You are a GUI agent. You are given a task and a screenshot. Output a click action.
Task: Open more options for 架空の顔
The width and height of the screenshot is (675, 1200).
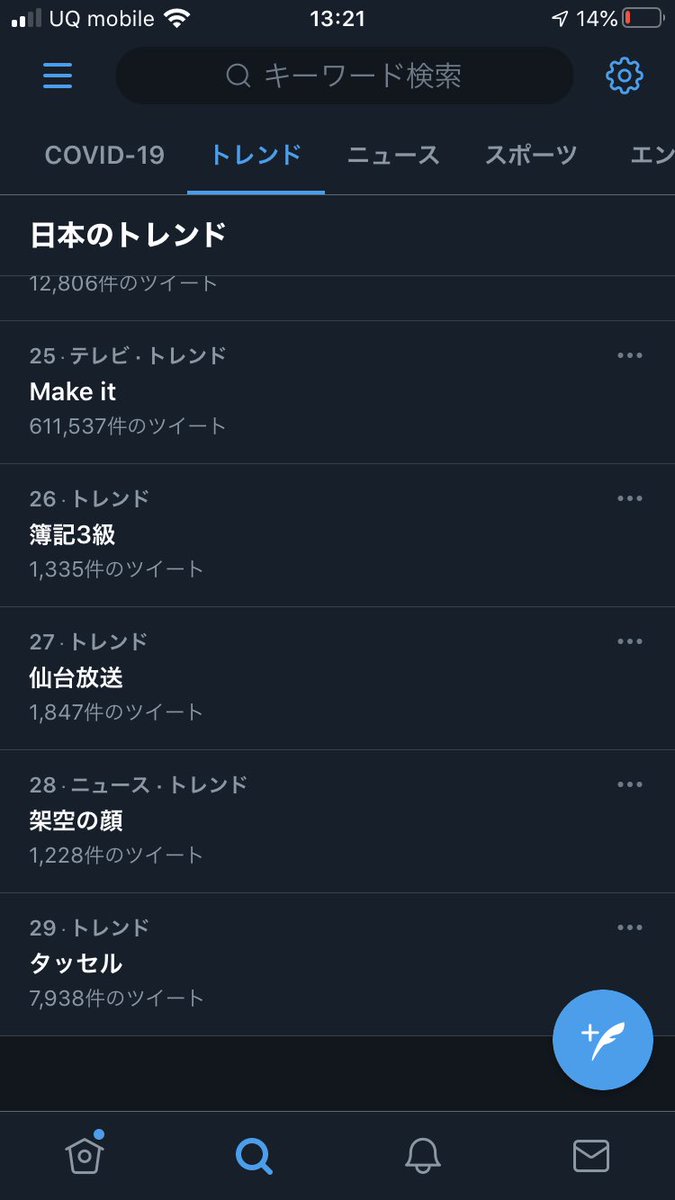tap(630, 784)
